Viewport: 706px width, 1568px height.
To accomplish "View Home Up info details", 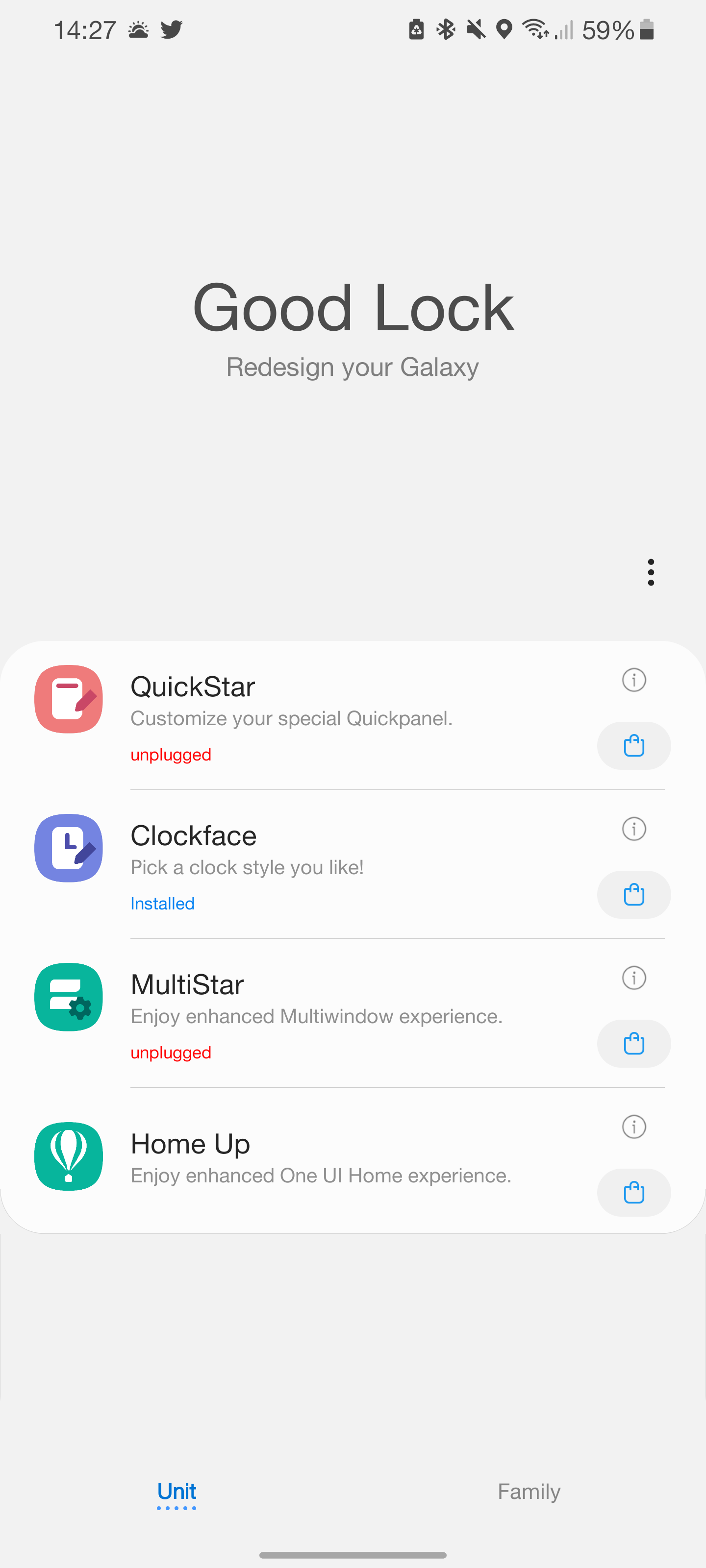I will pos(633,1127).
